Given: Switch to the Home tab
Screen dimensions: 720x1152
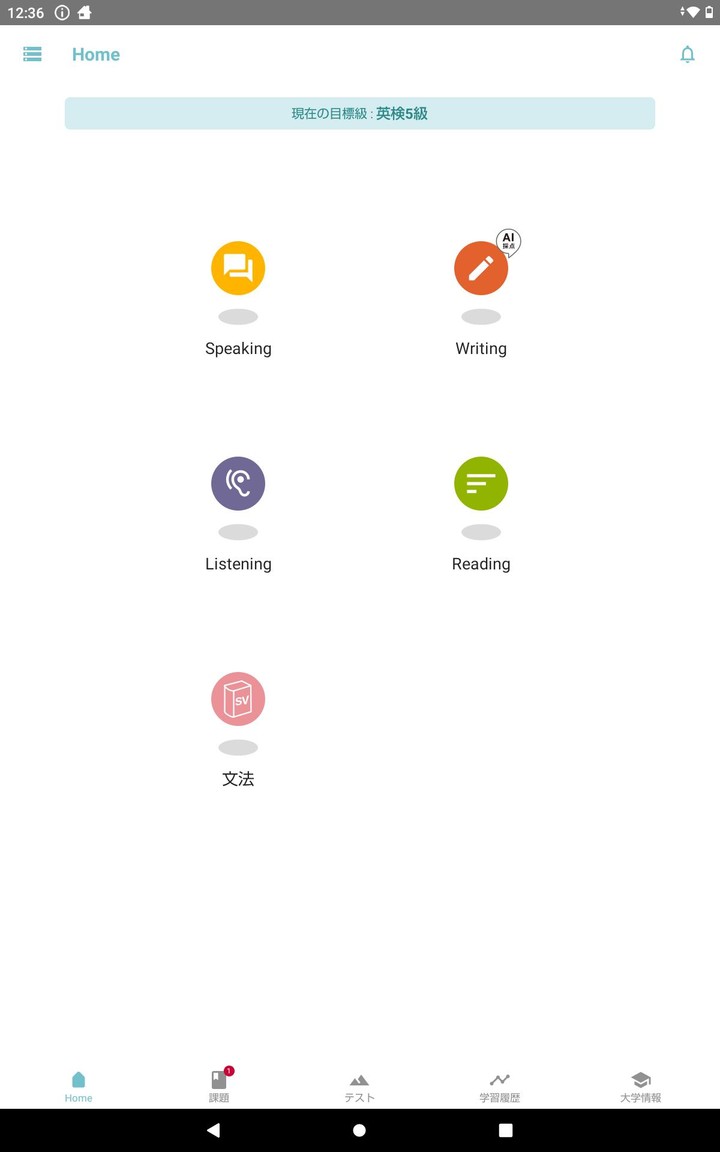Looking at the screenshot, I should 78,1085.
